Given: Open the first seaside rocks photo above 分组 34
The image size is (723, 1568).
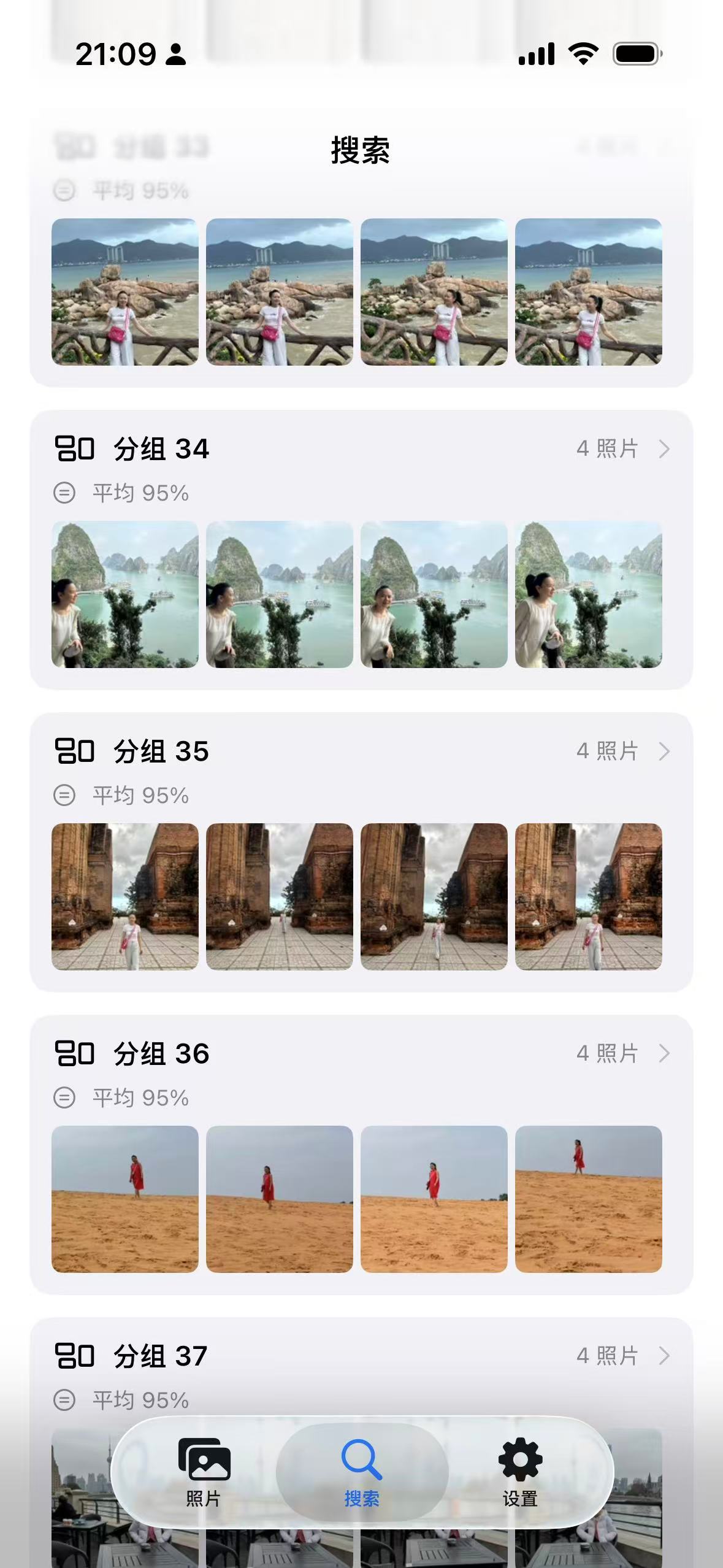Looking at the screenshot, I should point(125,292).
